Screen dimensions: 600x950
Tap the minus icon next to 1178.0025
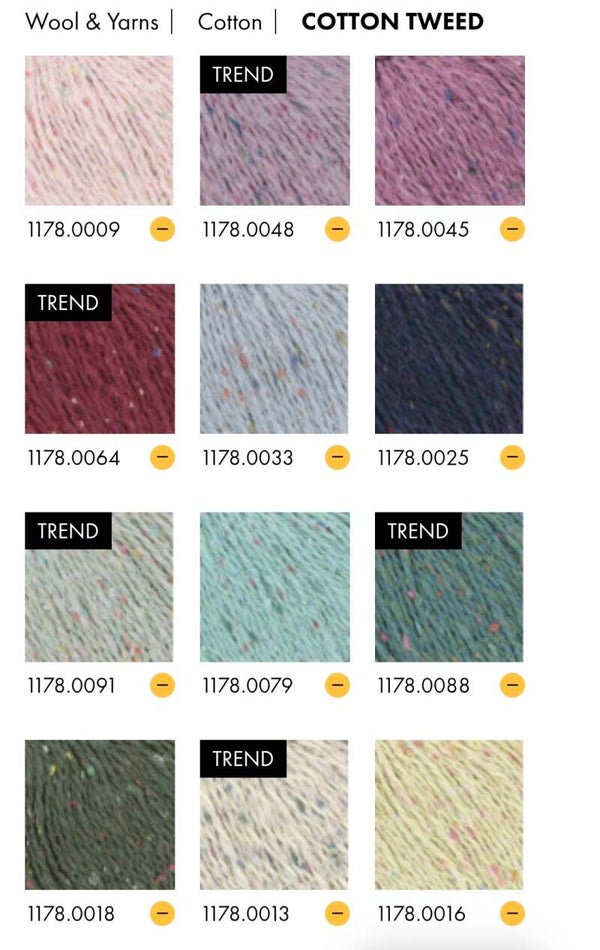(512, 458)
